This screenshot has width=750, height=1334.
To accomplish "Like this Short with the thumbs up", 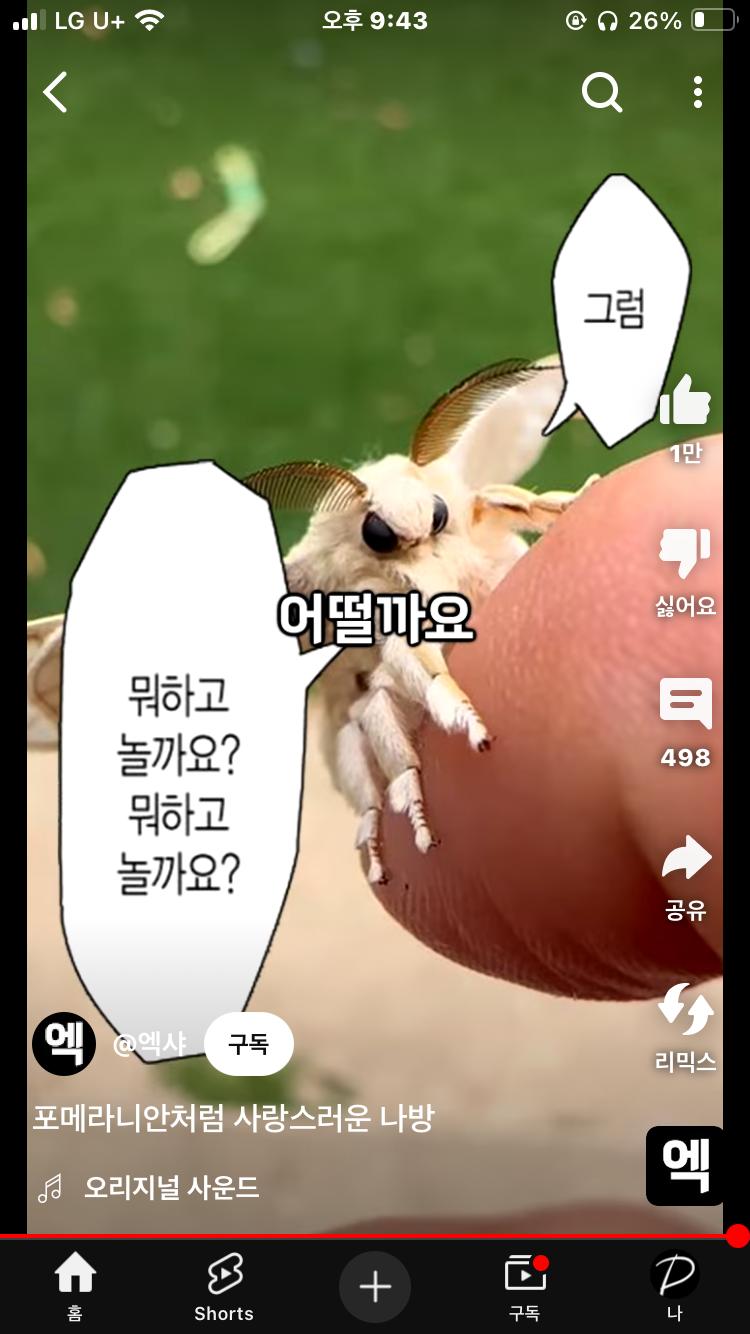I will click(685, 402).
